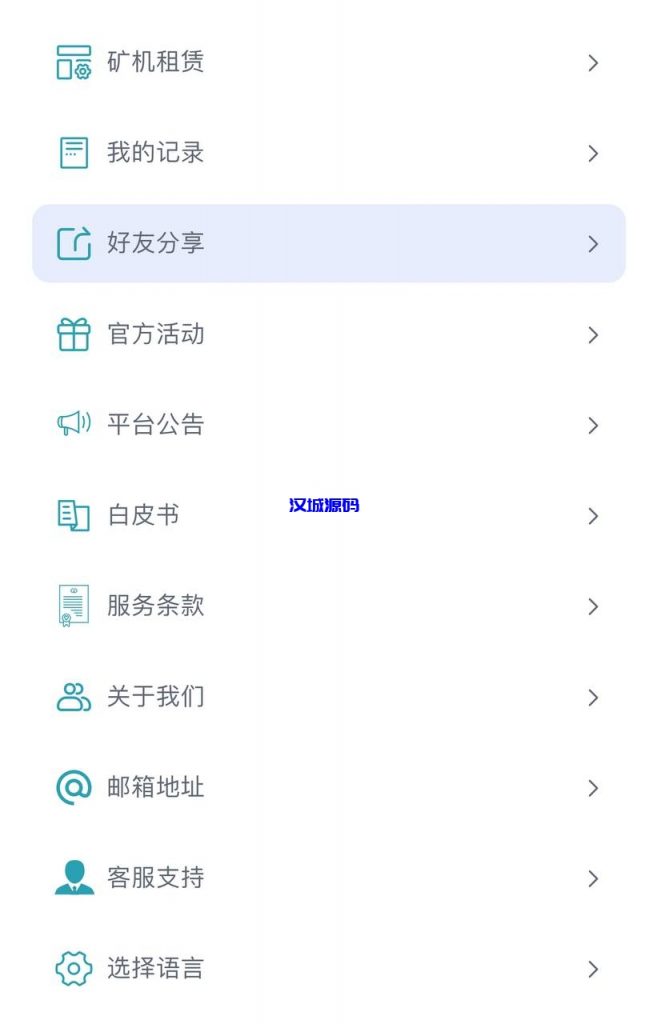Image resolution: width=649 pixels, height=1024 pixels.
Task: Open 选择语言 (choose language)
Action: pyautogui.click(x=155, y=969)
